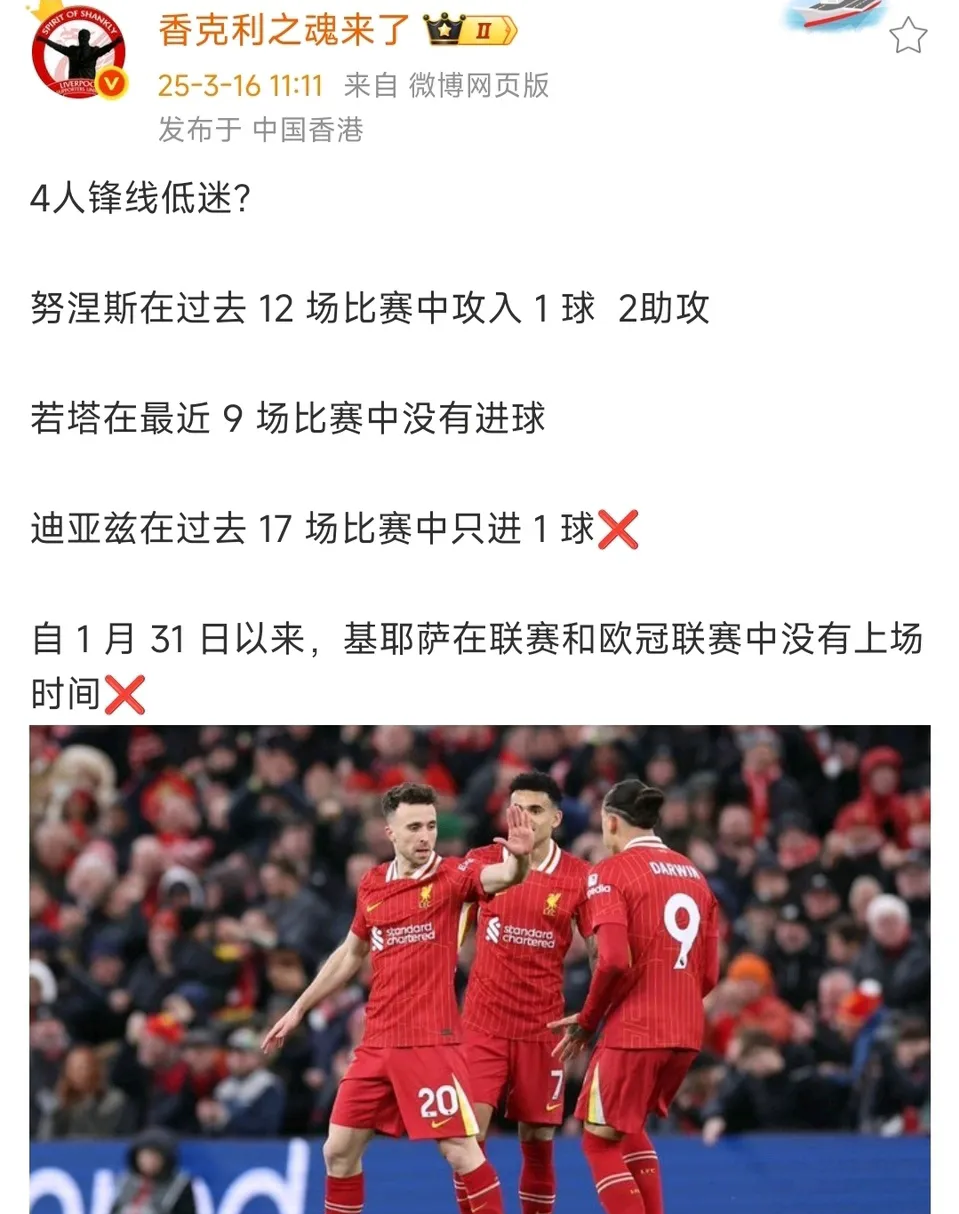
Task: Open the Liverpool players photo in the post
Action: (x=480, y=968)
